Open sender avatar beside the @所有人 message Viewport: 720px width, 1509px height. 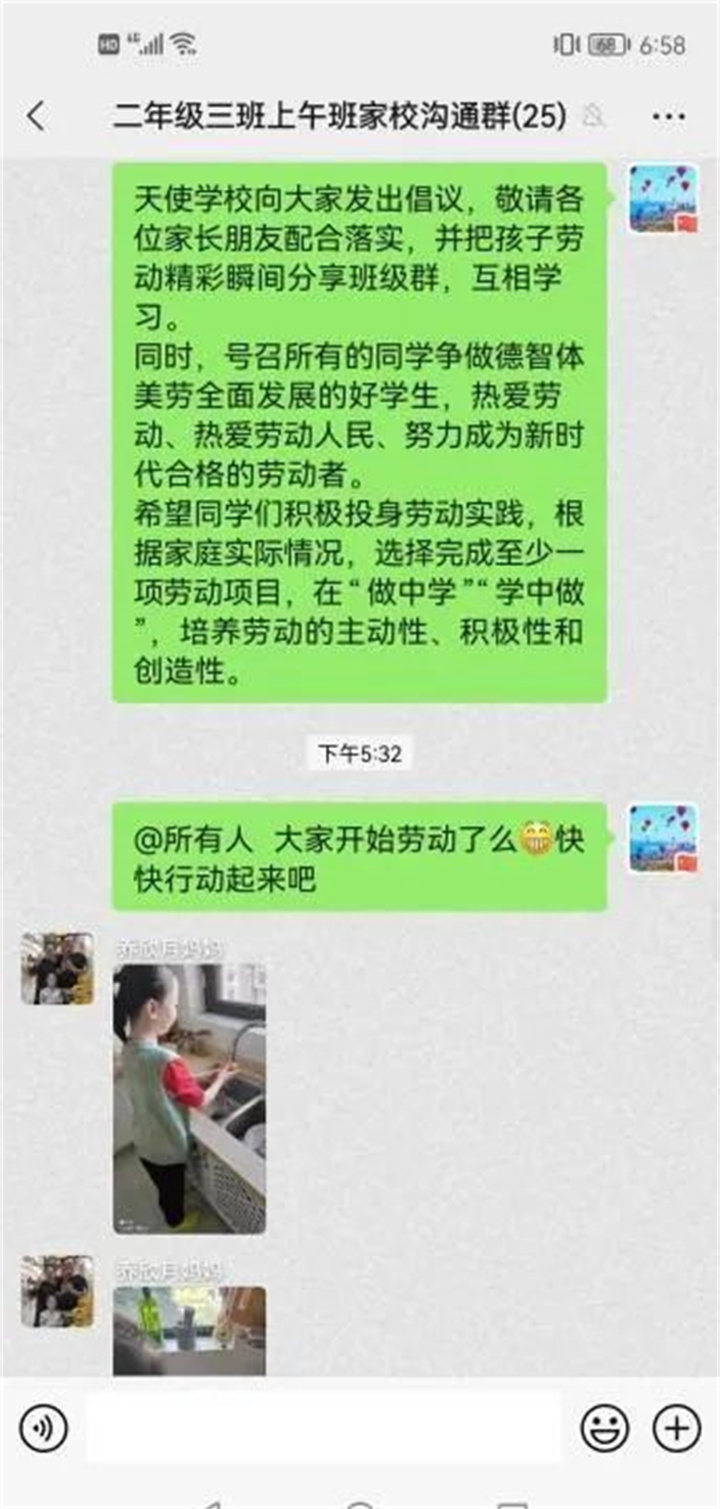coord(663,838)
